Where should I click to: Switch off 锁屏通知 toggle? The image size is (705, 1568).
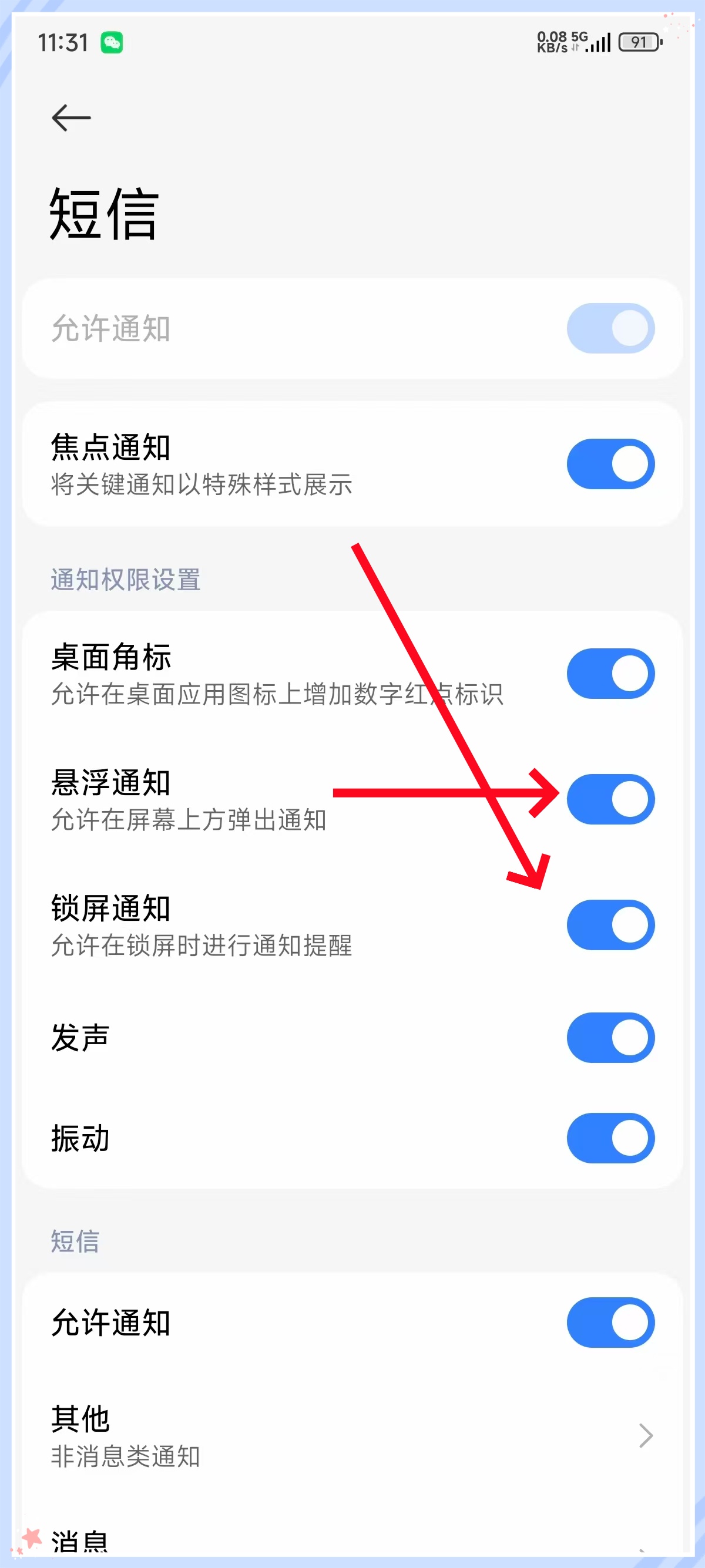click(x=610, y=924)
